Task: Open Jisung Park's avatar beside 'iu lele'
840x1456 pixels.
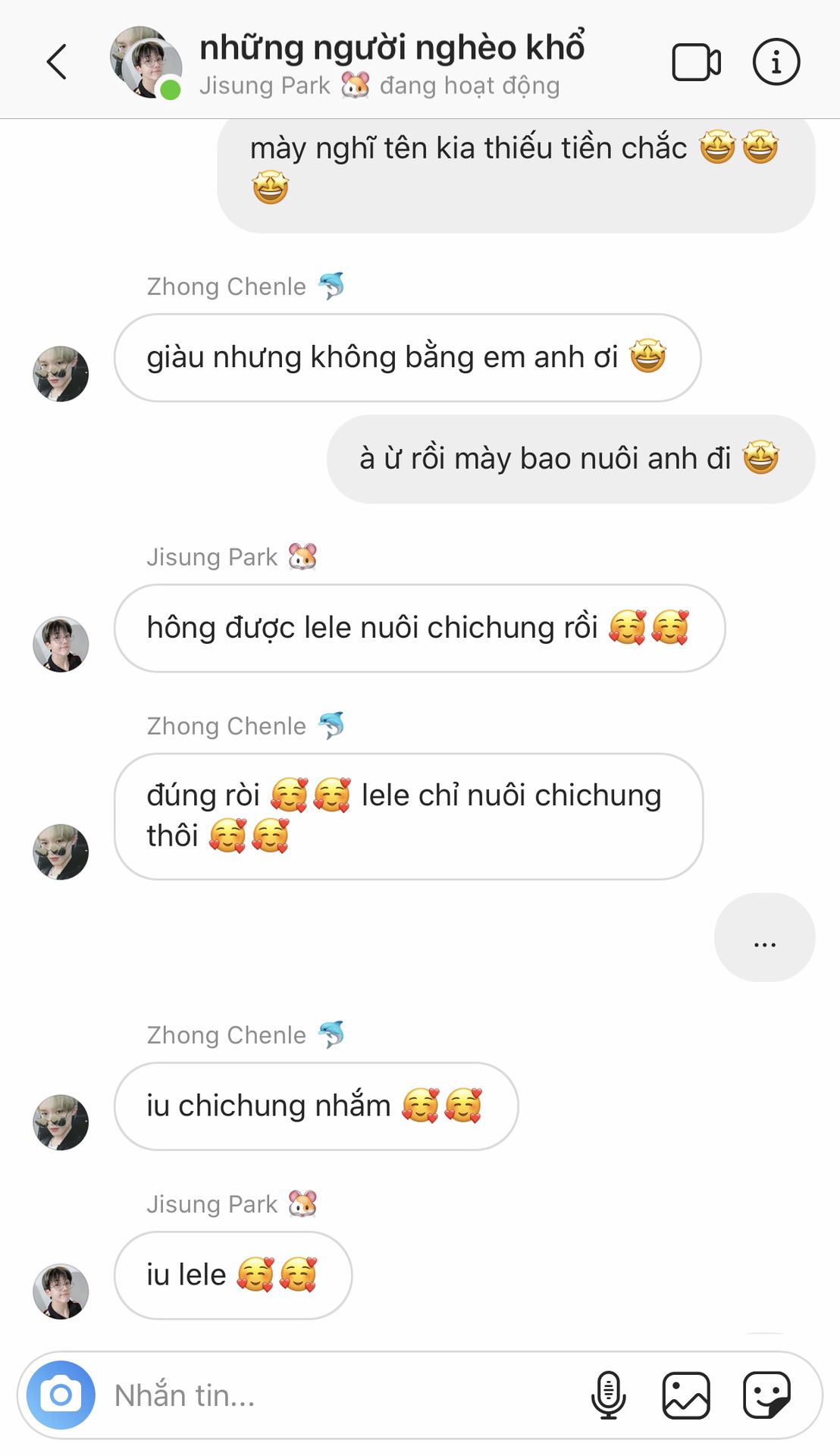Action: pyautogui.click(x=61, y=1291)
